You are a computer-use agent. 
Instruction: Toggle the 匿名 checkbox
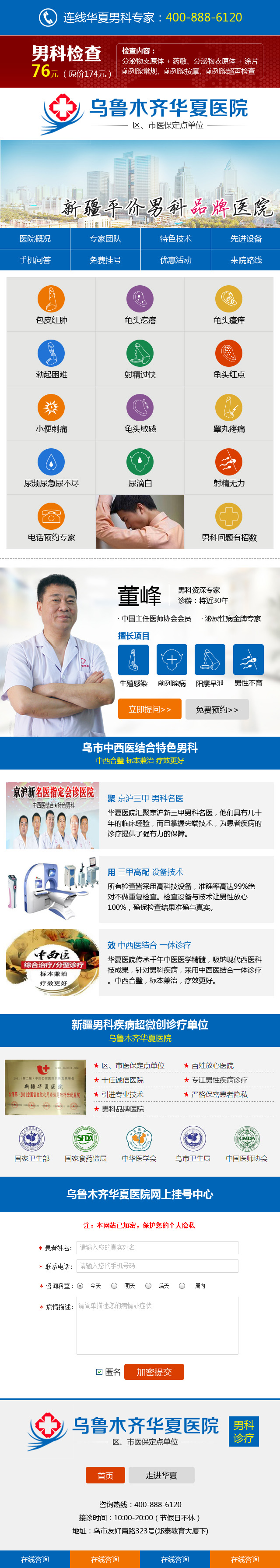[x=99, y=1371]
